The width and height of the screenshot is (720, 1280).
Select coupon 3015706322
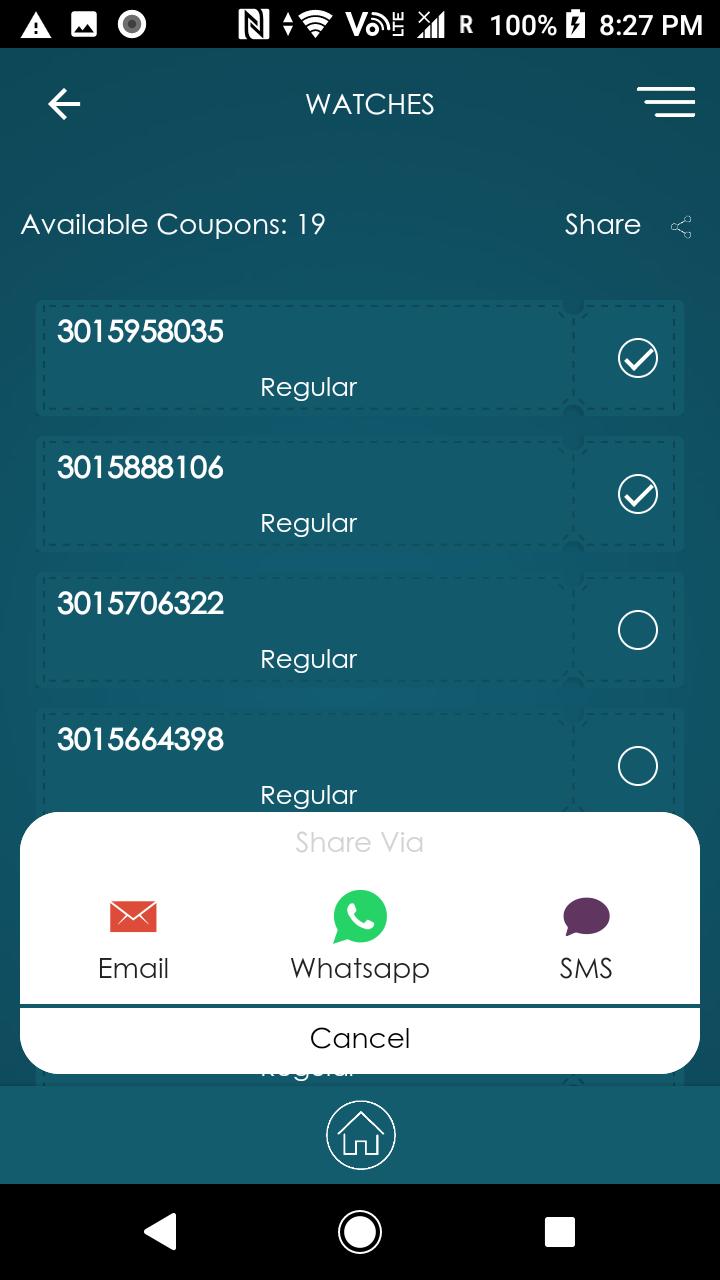point(638,630)
